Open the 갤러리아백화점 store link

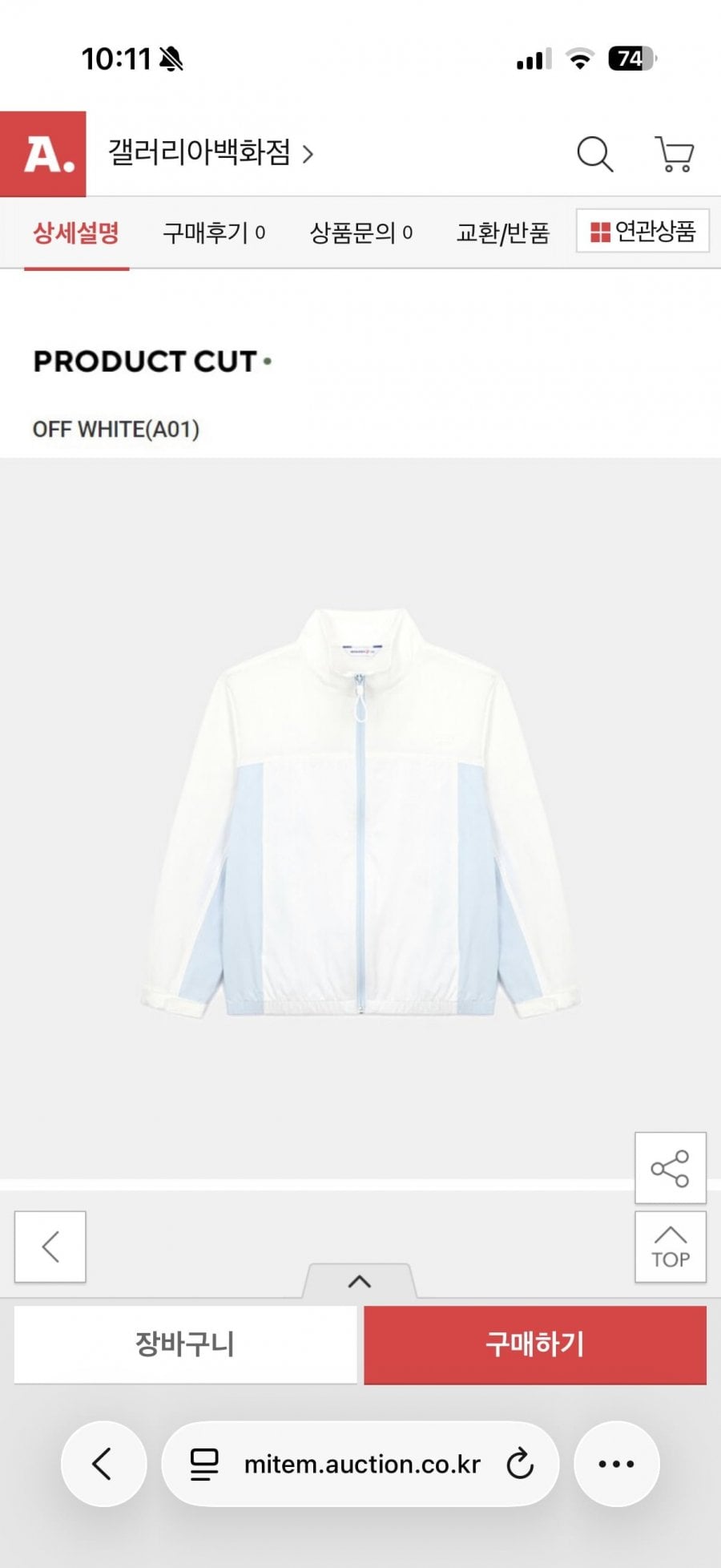pyautogui.click(x=210, y=152)
